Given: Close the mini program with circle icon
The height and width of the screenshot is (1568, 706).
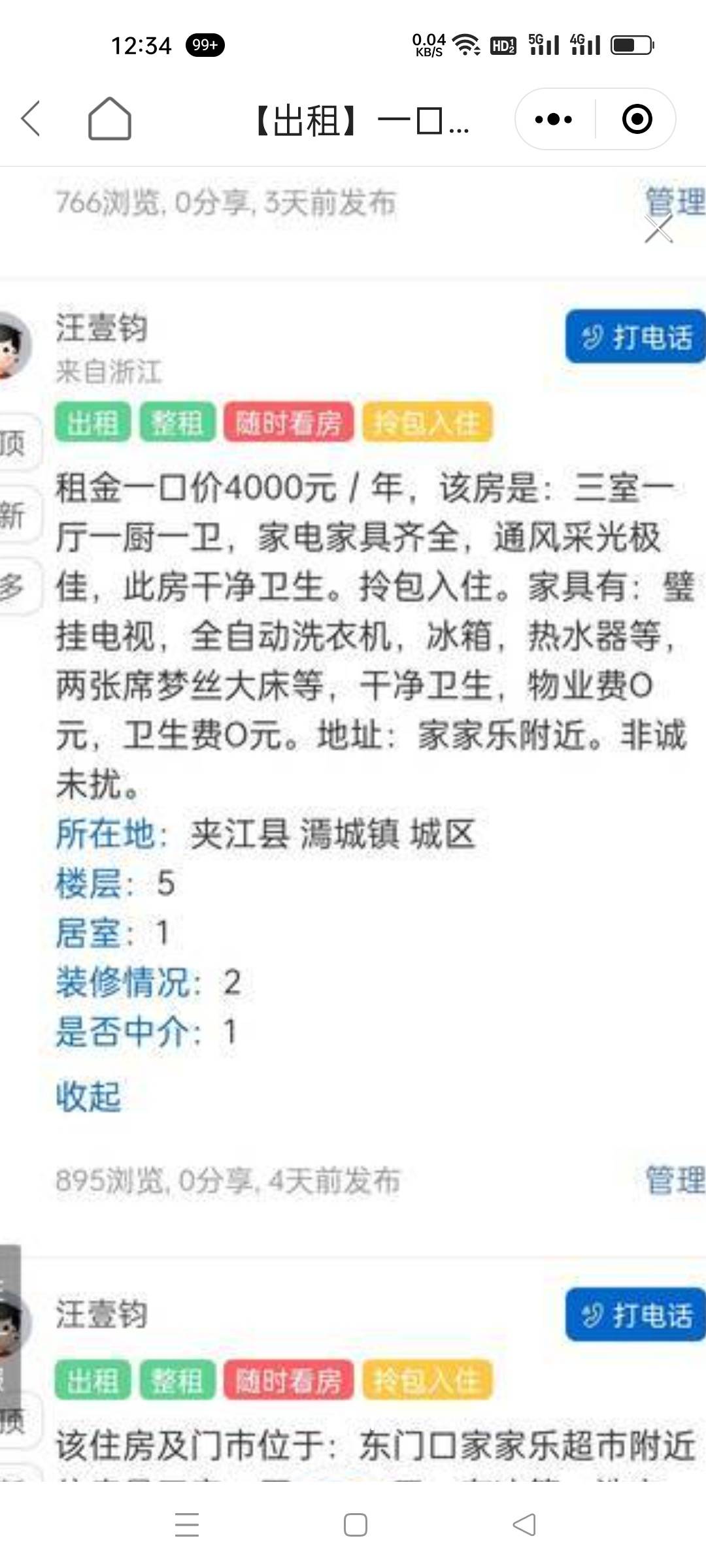Looking at the screenshot, I should point(637,119).
